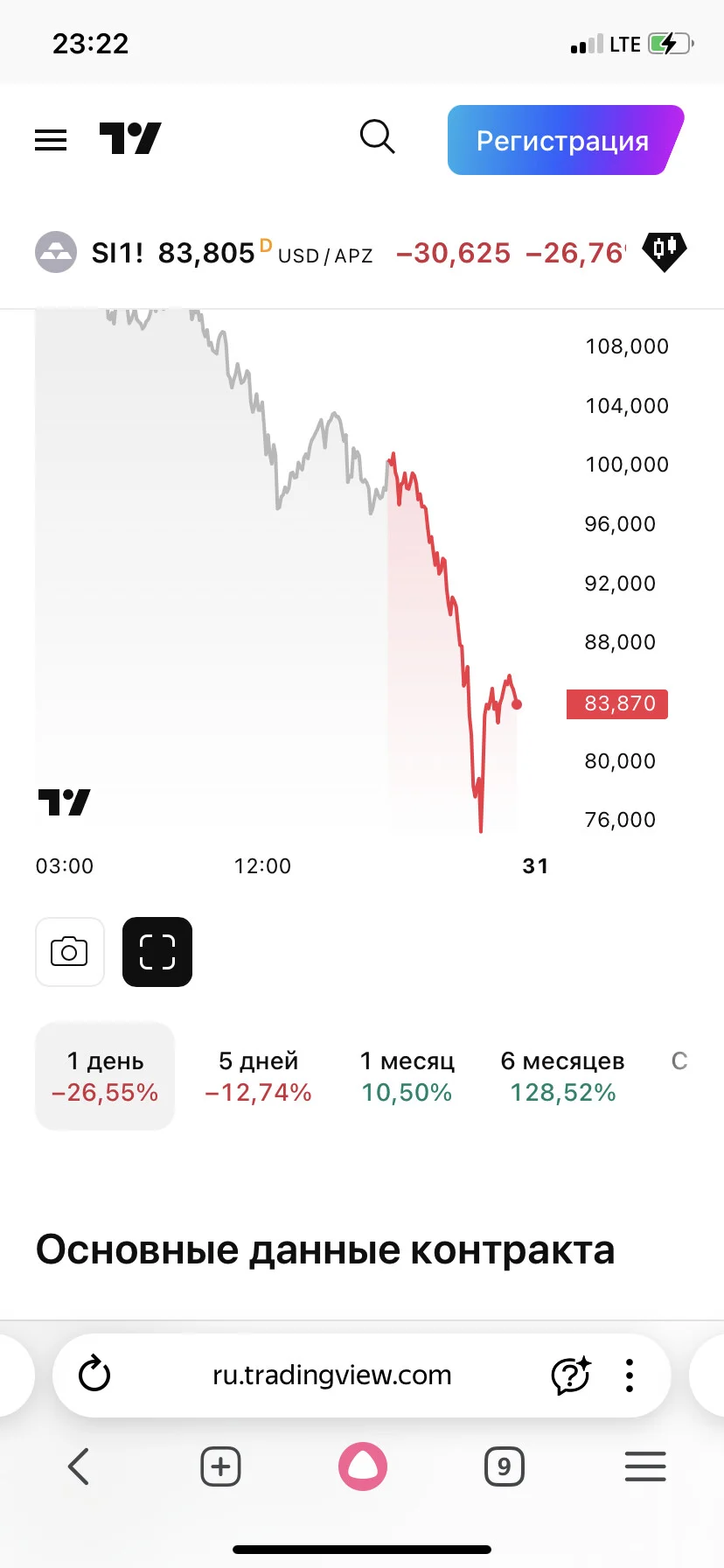The image size is (724, 1568).
Task: Open the browser assistant chat icon
Action: (x=571, y=1375)
